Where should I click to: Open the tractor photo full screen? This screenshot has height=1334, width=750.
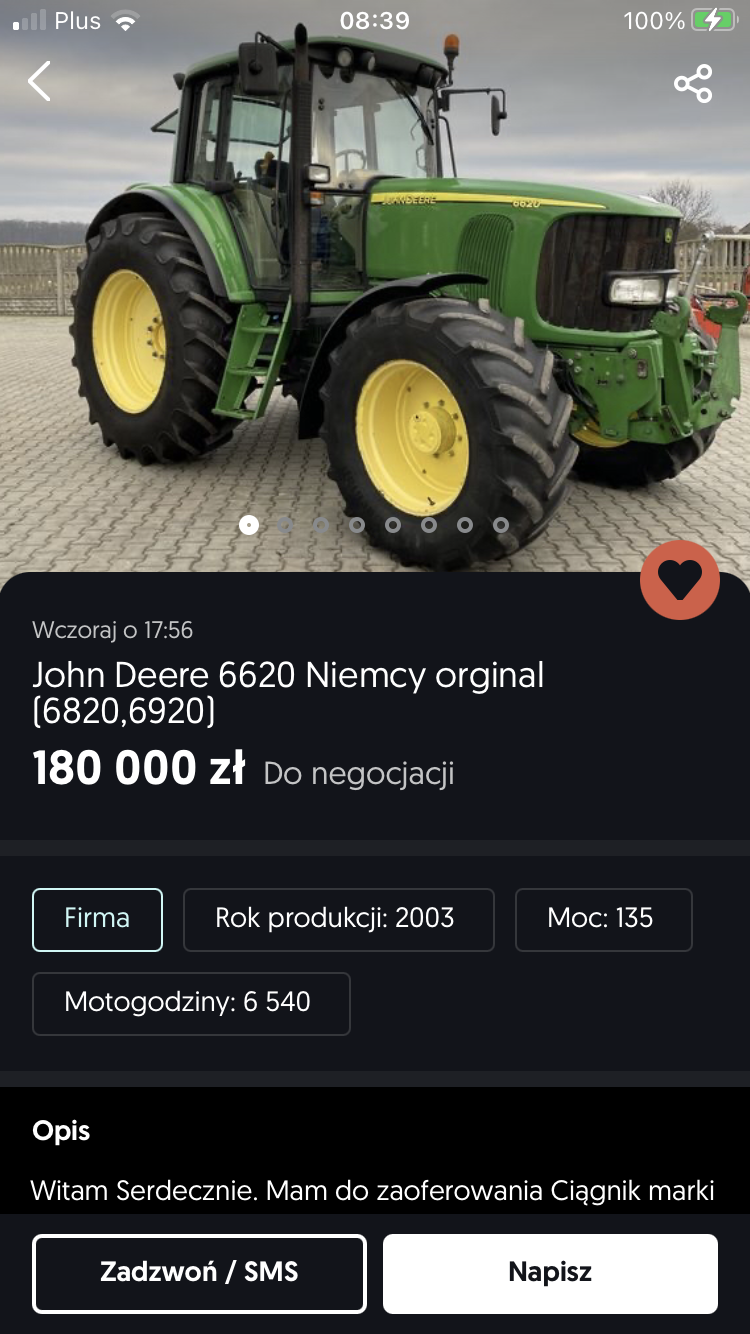point(375,300)
